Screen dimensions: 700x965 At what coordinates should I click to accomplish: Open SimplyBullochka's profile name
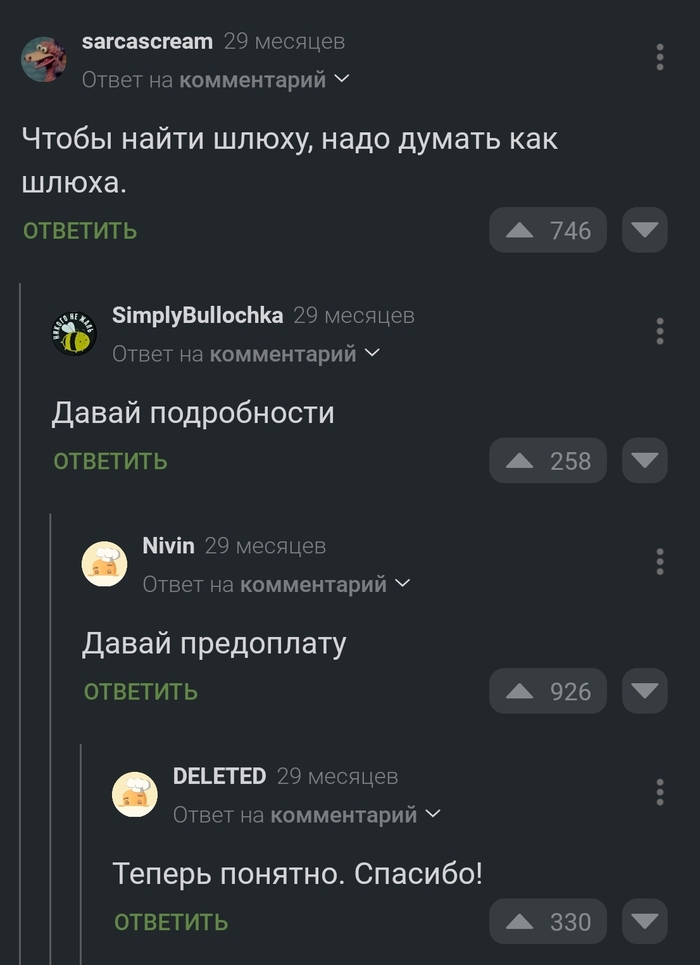click(x=197, y=316)
